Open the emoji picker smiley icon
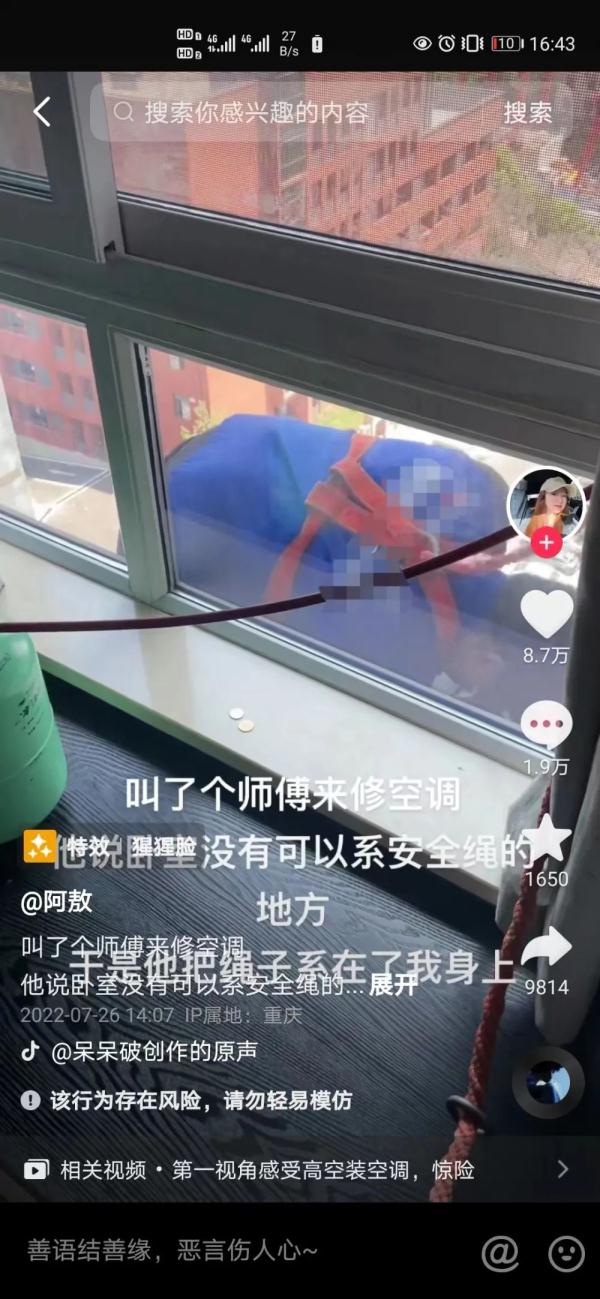The height and width of the screenshot is (1299, 600). pyautogui.click(x=566, y=1252)
